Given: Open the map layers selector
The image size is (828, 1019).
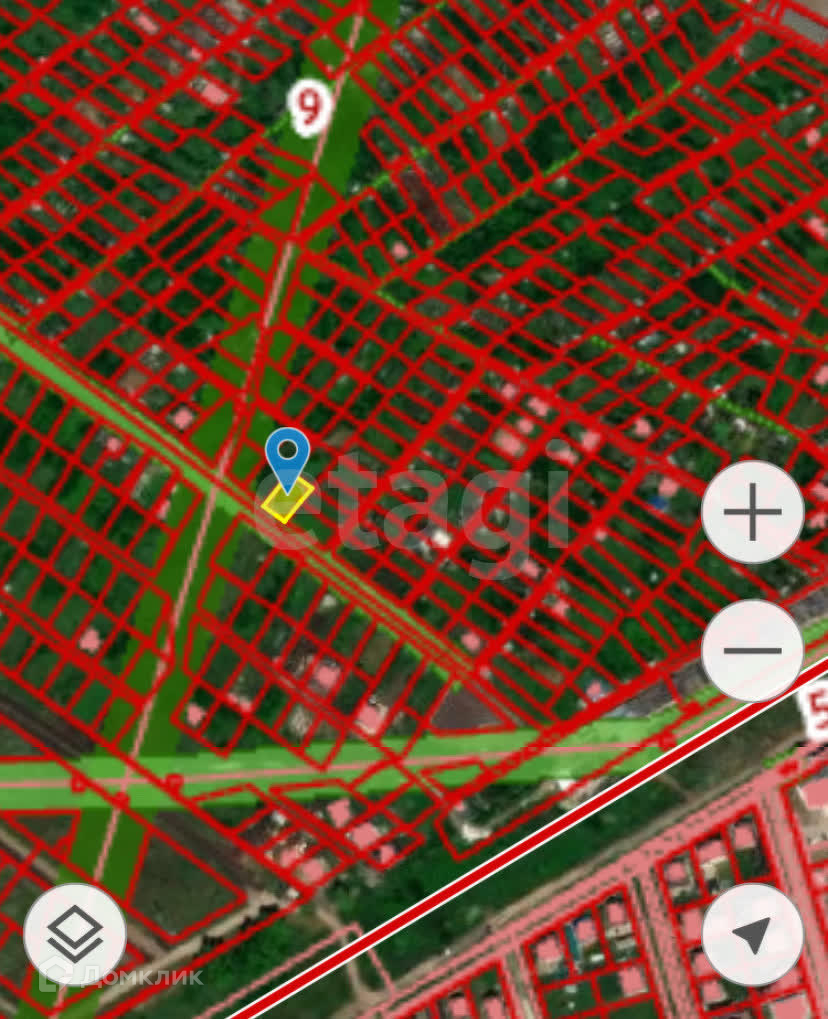Looking at the screenshot, I should [x=75, y=934].
